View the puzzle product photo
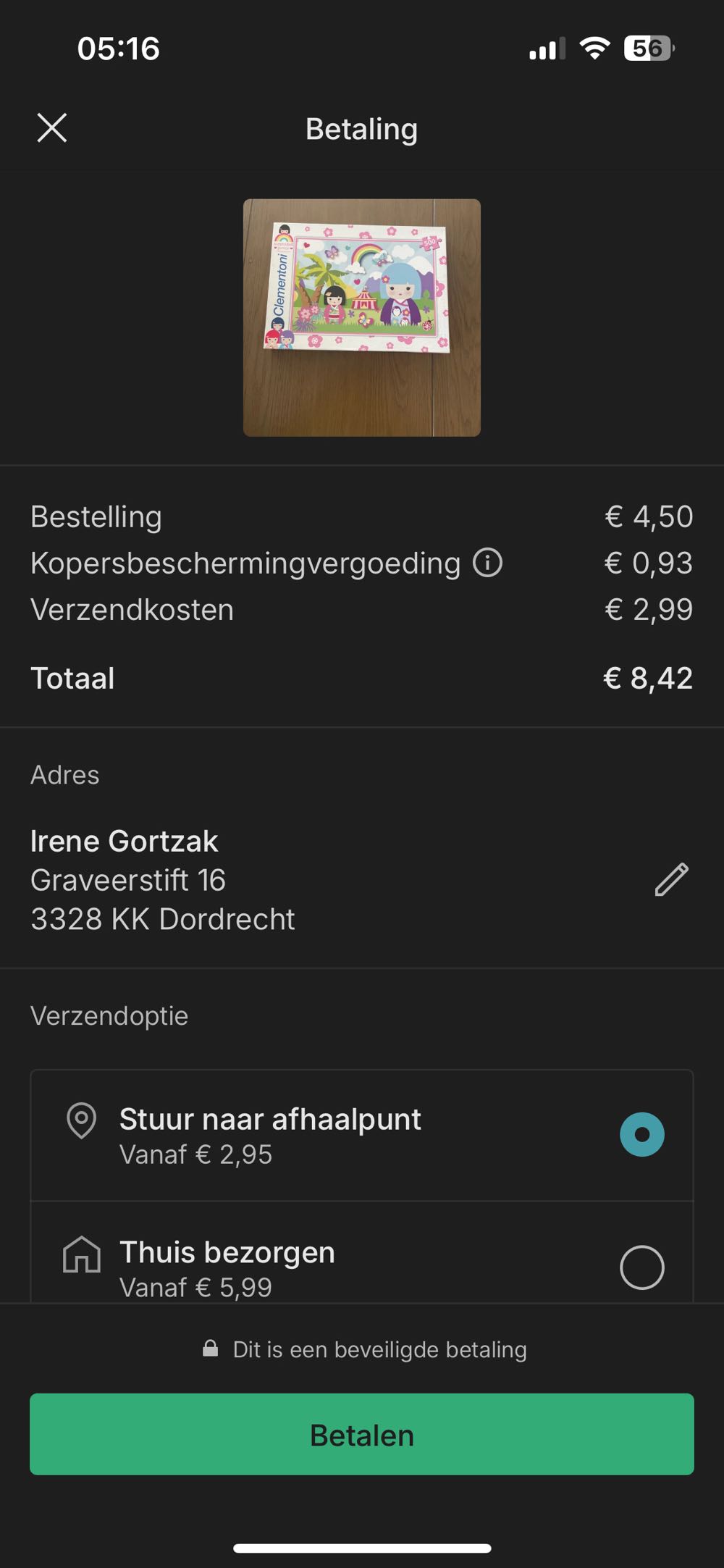Viewport: 724px width, 1568px height. coord(362,317)
